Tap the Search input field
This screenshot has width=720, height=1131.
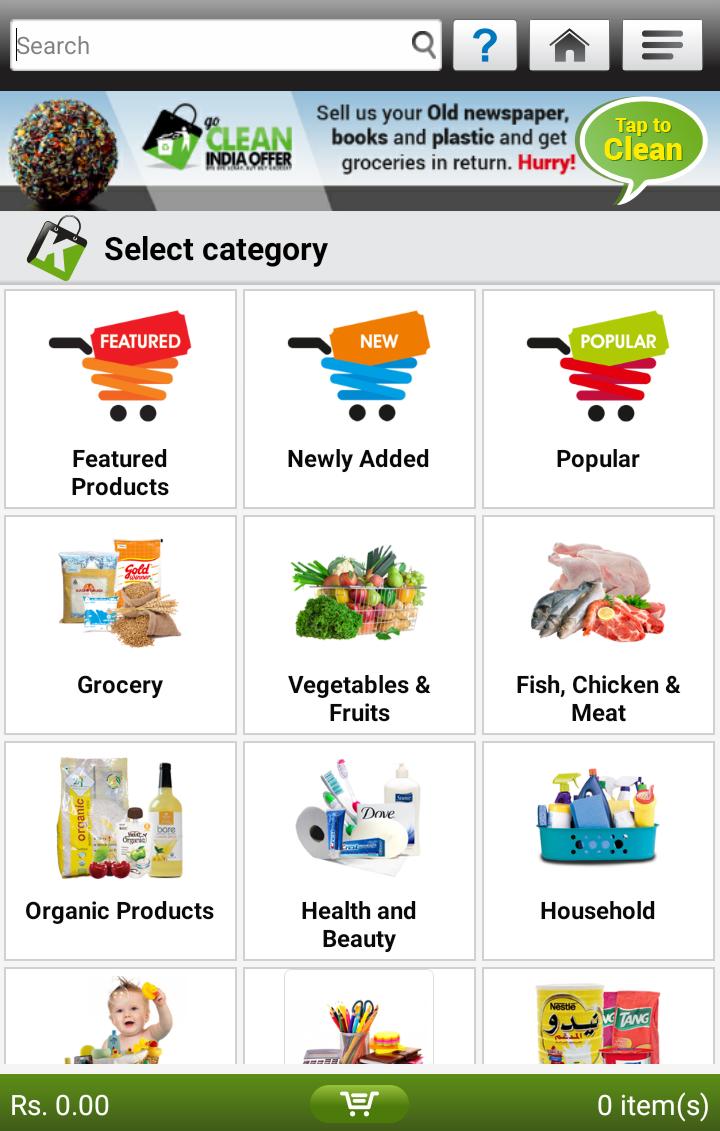(210, 46)
